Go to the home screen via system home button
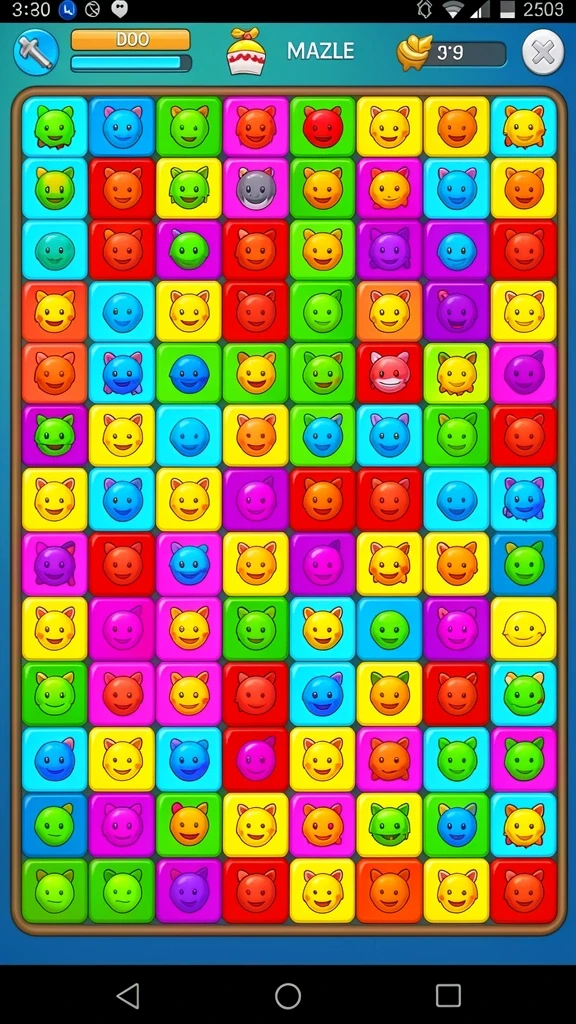This screenshot has height=1024, width=576. 288,996
